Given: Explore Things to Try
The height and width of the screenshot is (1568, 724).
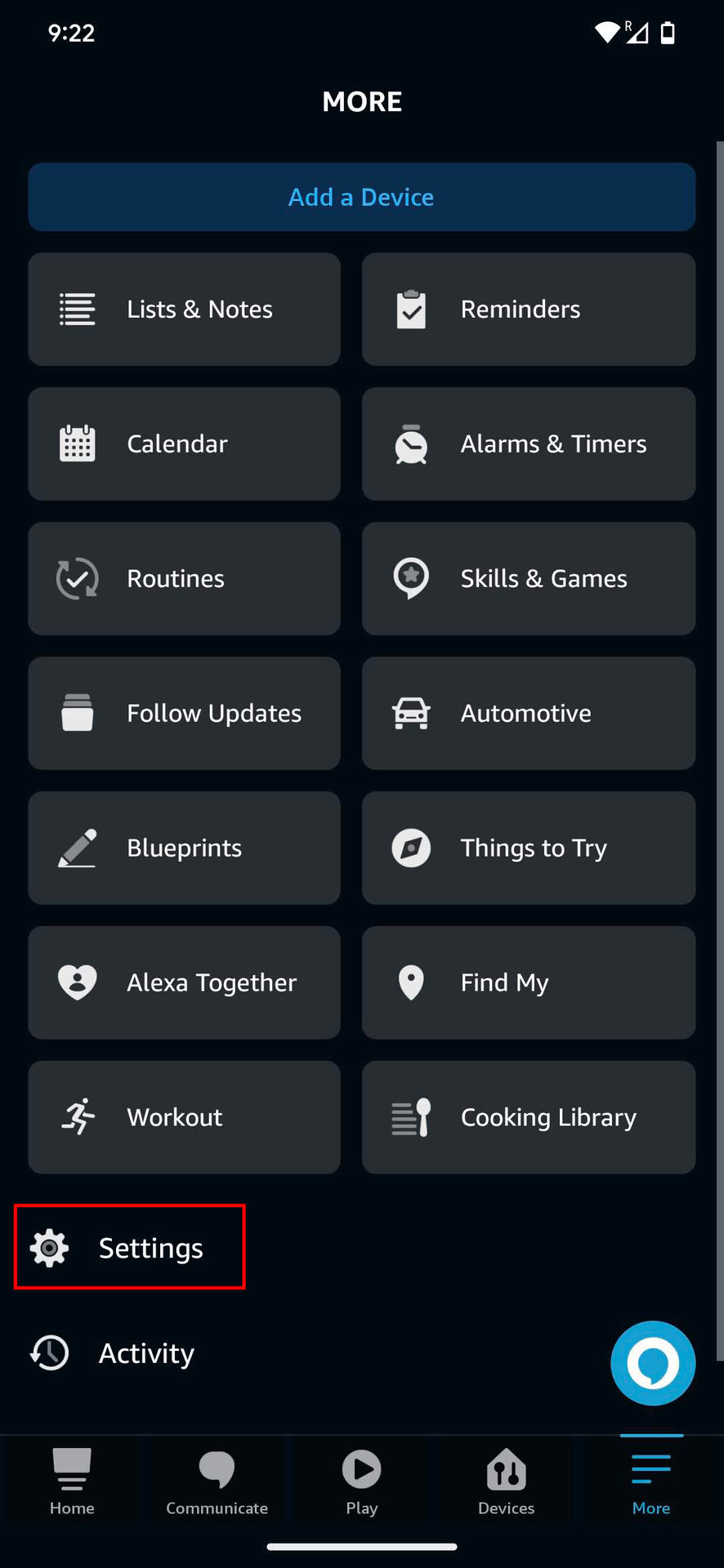Looking at the screenshot, I should pyautogui.click(x=528, y=849).
